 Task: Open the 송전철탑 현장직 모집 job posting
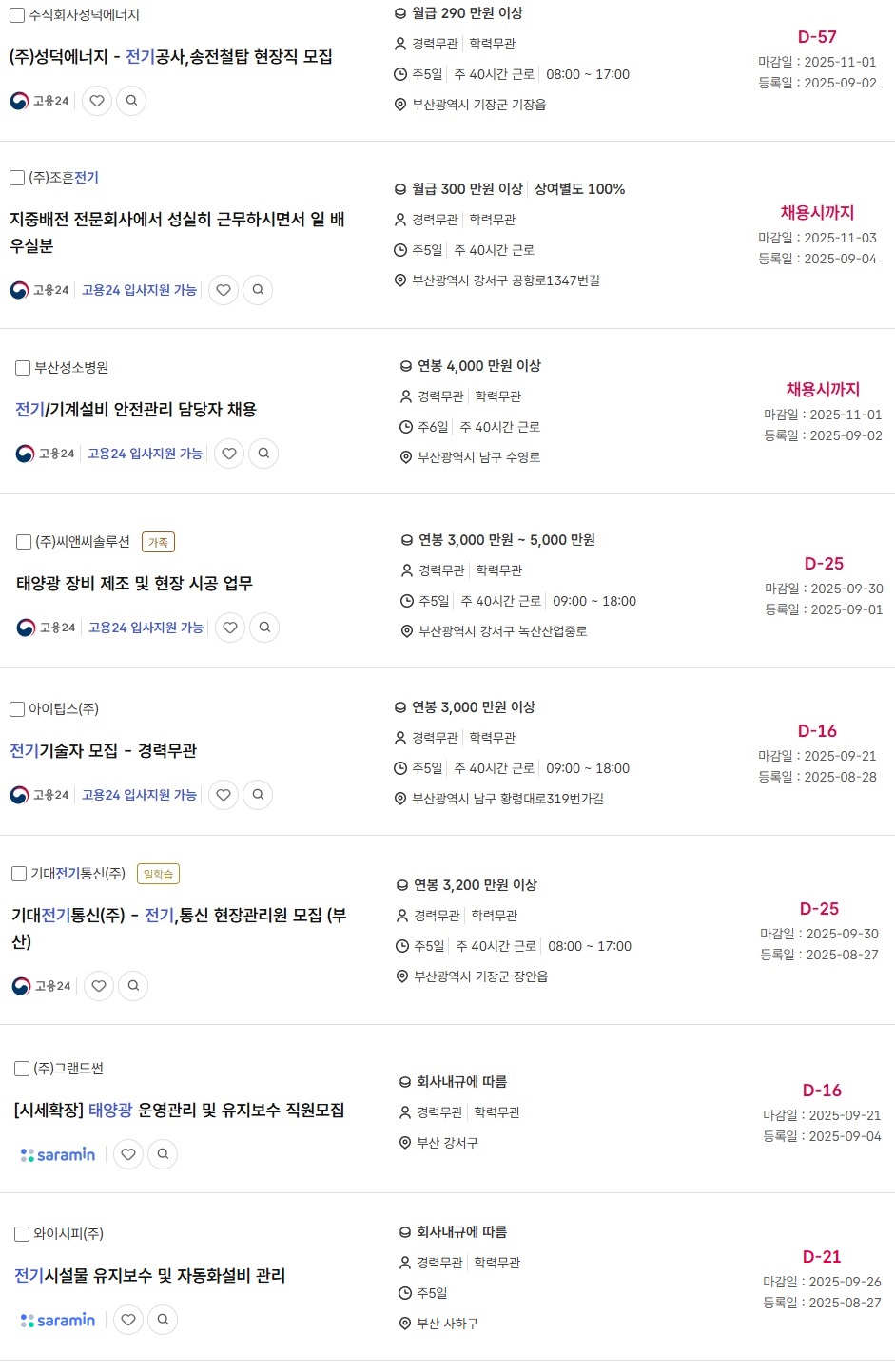click(x=171, y=57)
